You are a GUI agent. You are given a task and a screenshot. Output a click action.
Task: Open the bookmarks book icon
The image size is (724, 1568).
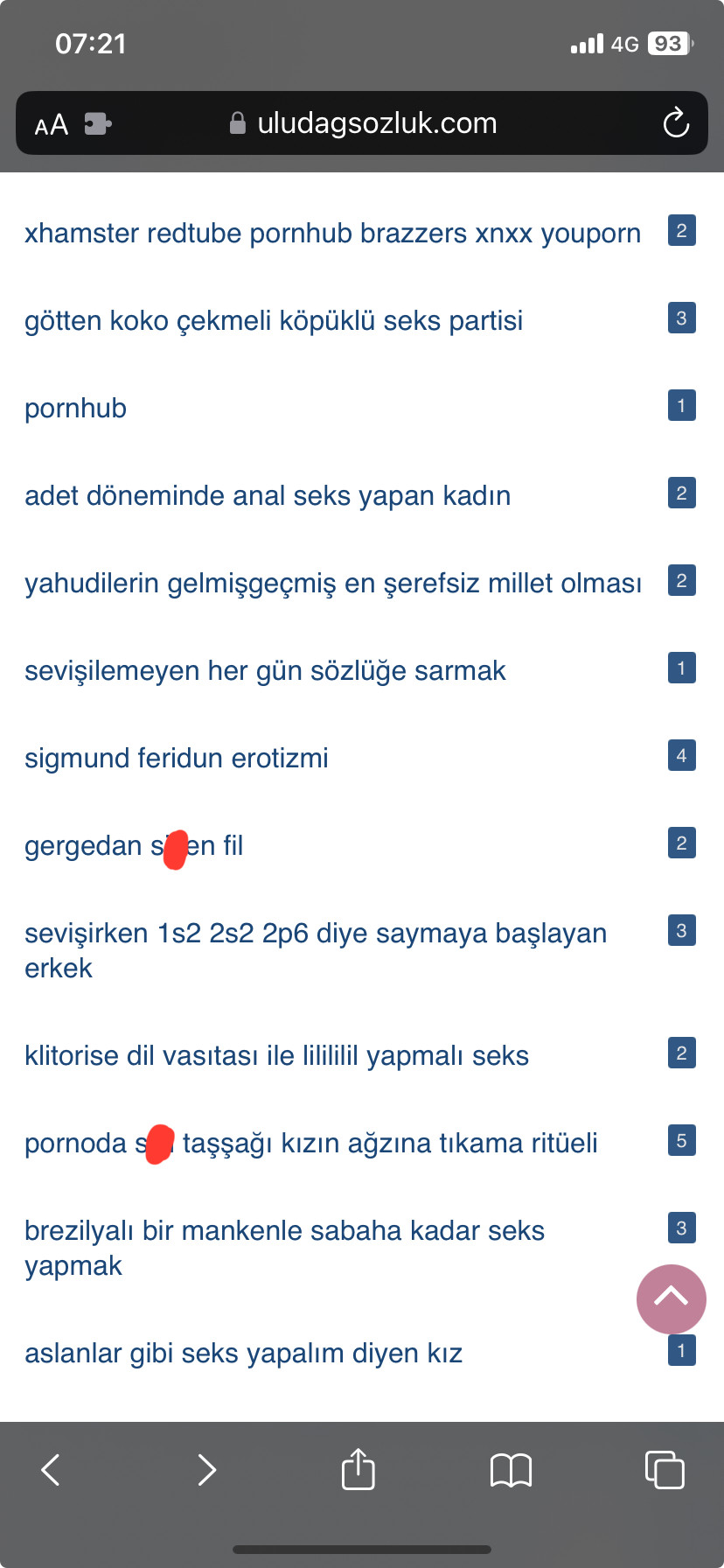(511, 1469)
